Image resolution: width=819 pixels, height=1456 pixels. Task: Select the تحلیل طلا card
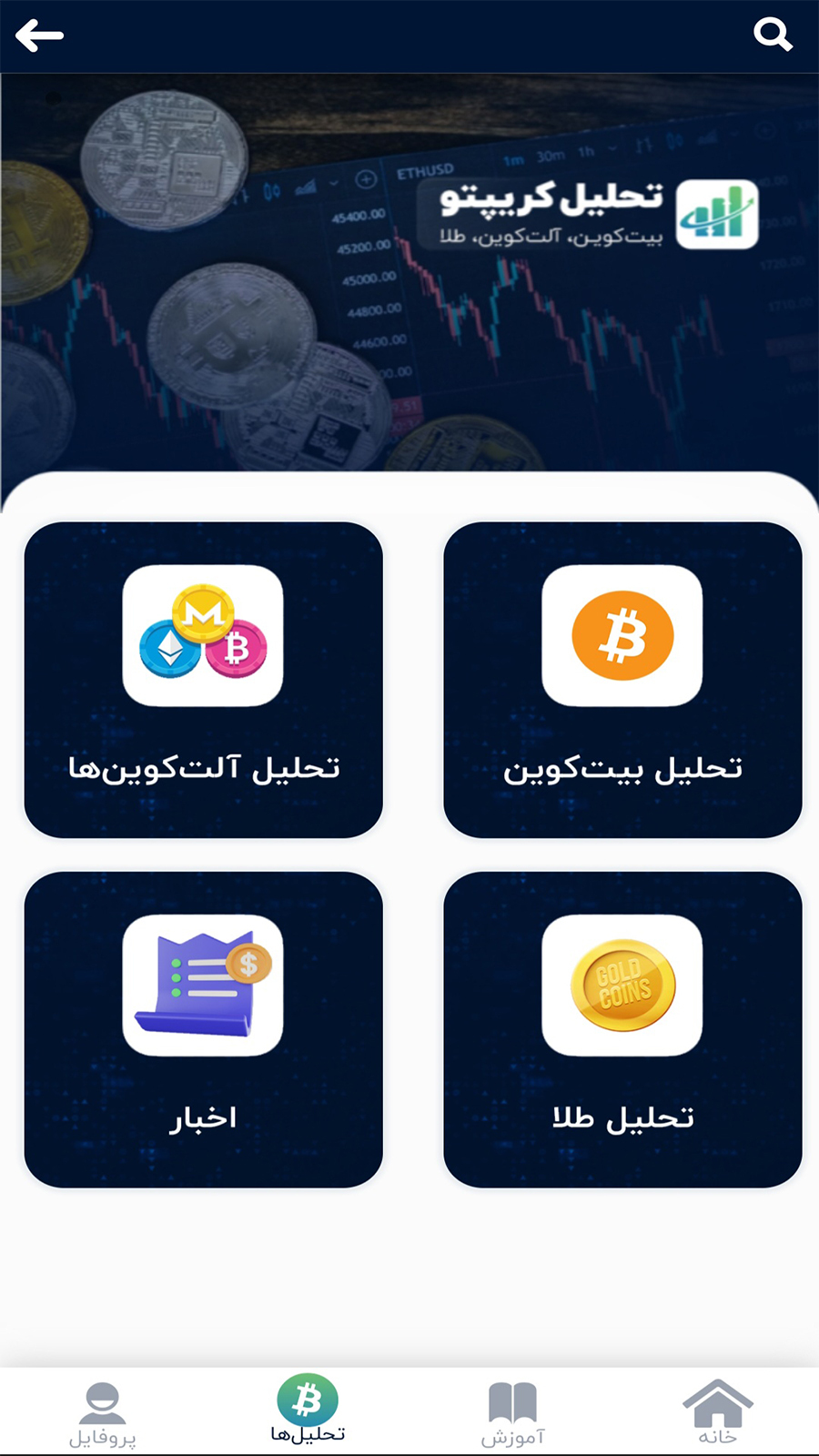click(x=622, y=1029)
